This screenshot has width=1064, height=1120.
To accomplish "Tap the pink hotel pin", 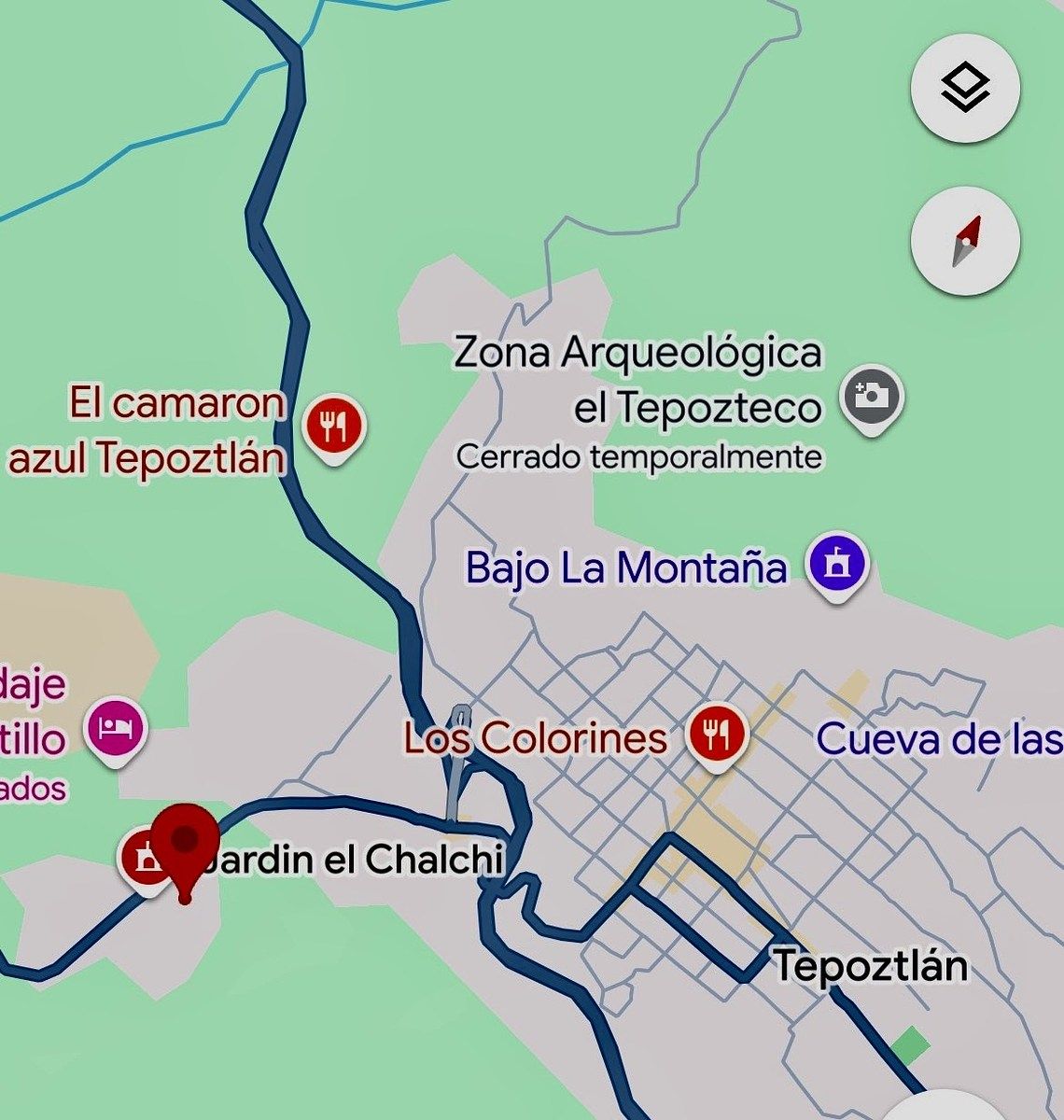I will pos(116,728).
